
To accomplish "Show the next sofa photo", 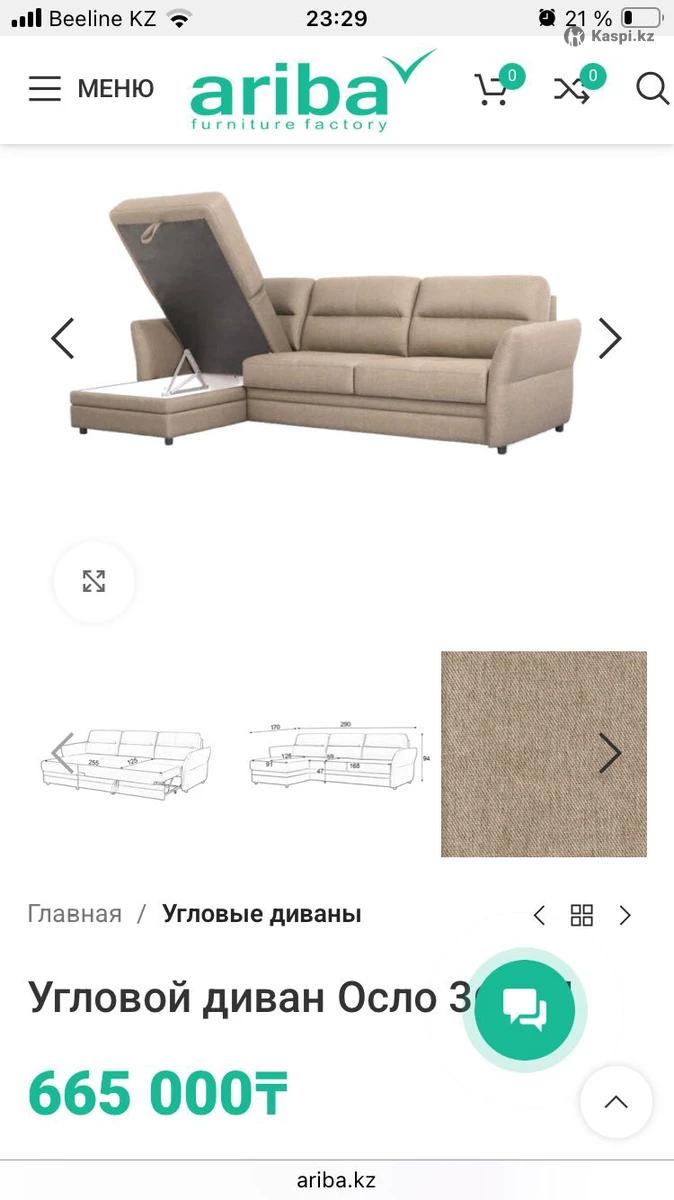I will (x=610, y=338).
